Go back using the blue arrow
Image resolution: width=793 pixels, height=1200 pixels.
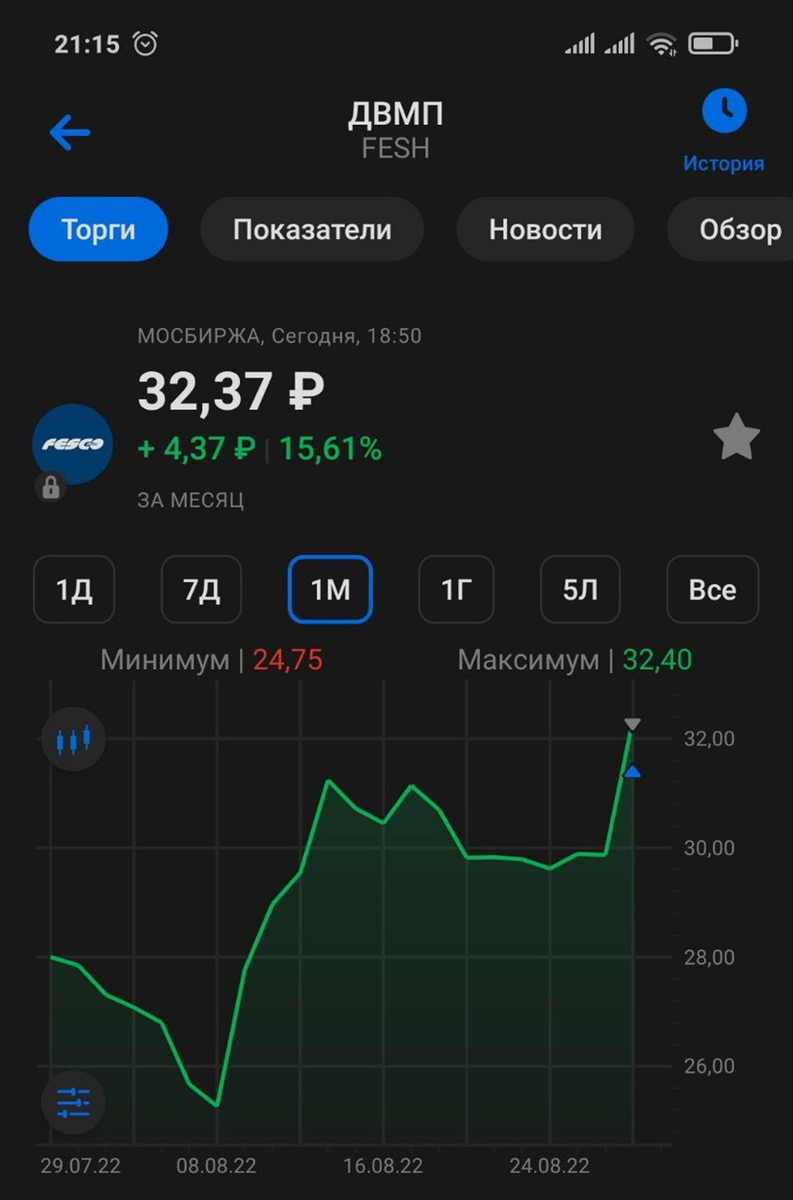(x=70, y=132)
